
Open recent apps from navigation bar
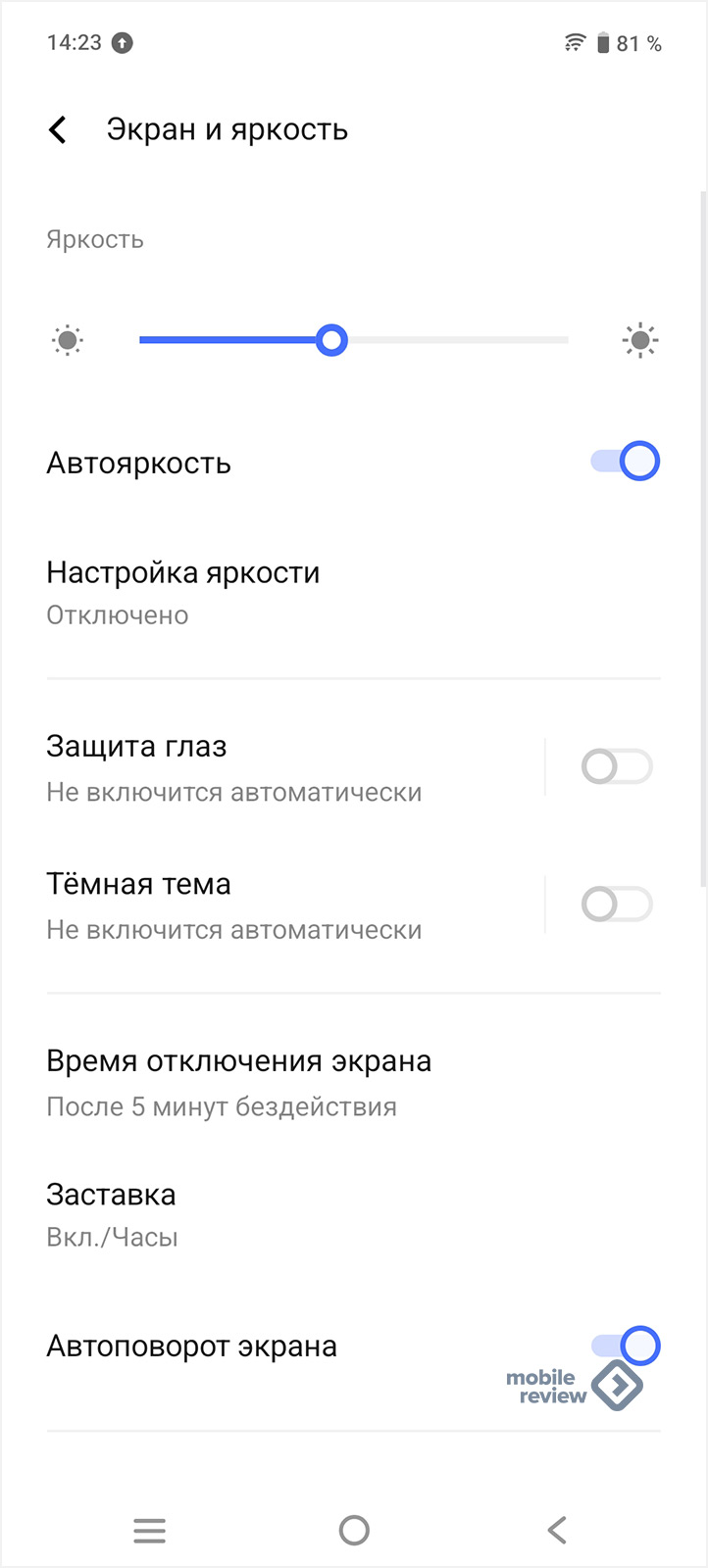(x=150, y=1530)
